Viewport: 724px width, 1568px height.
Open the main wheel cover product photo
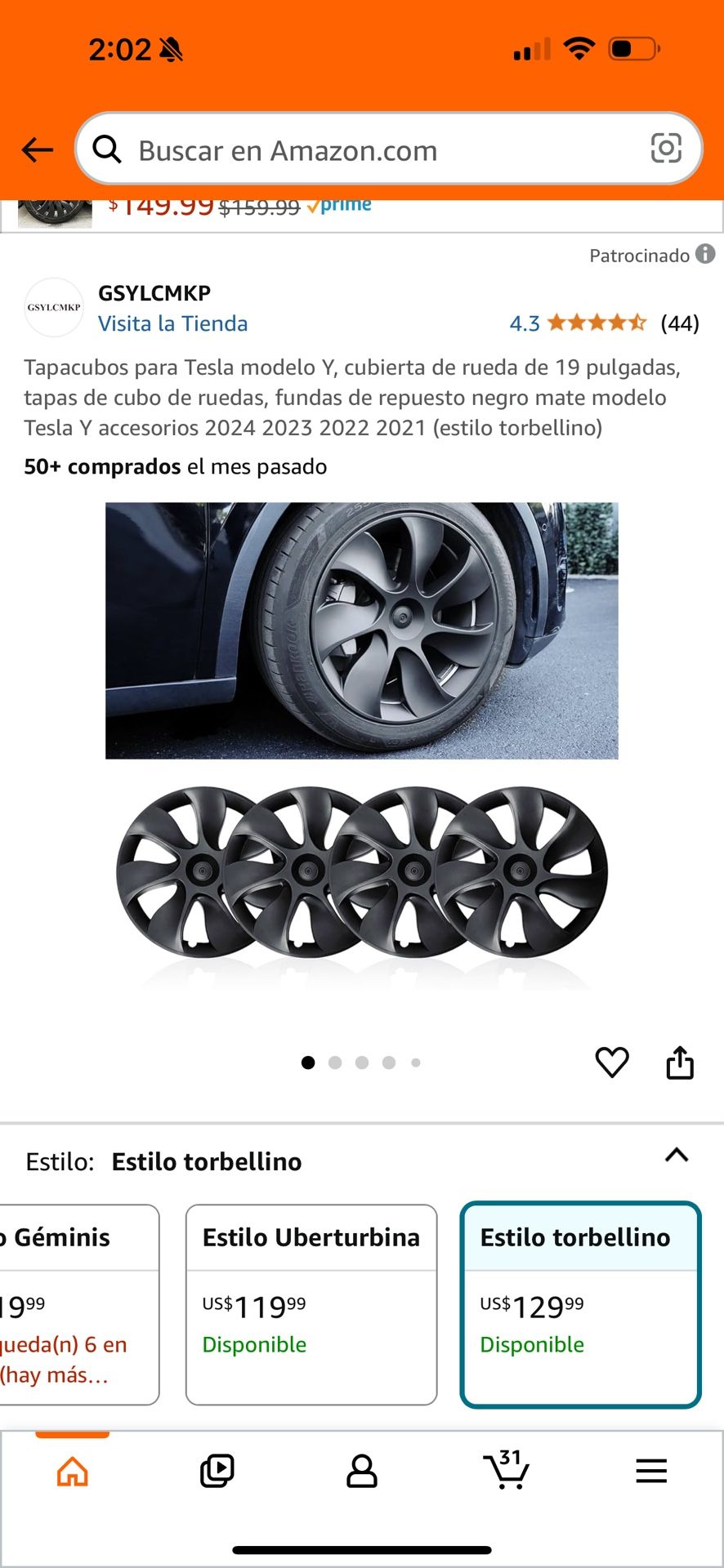(361, 630)
